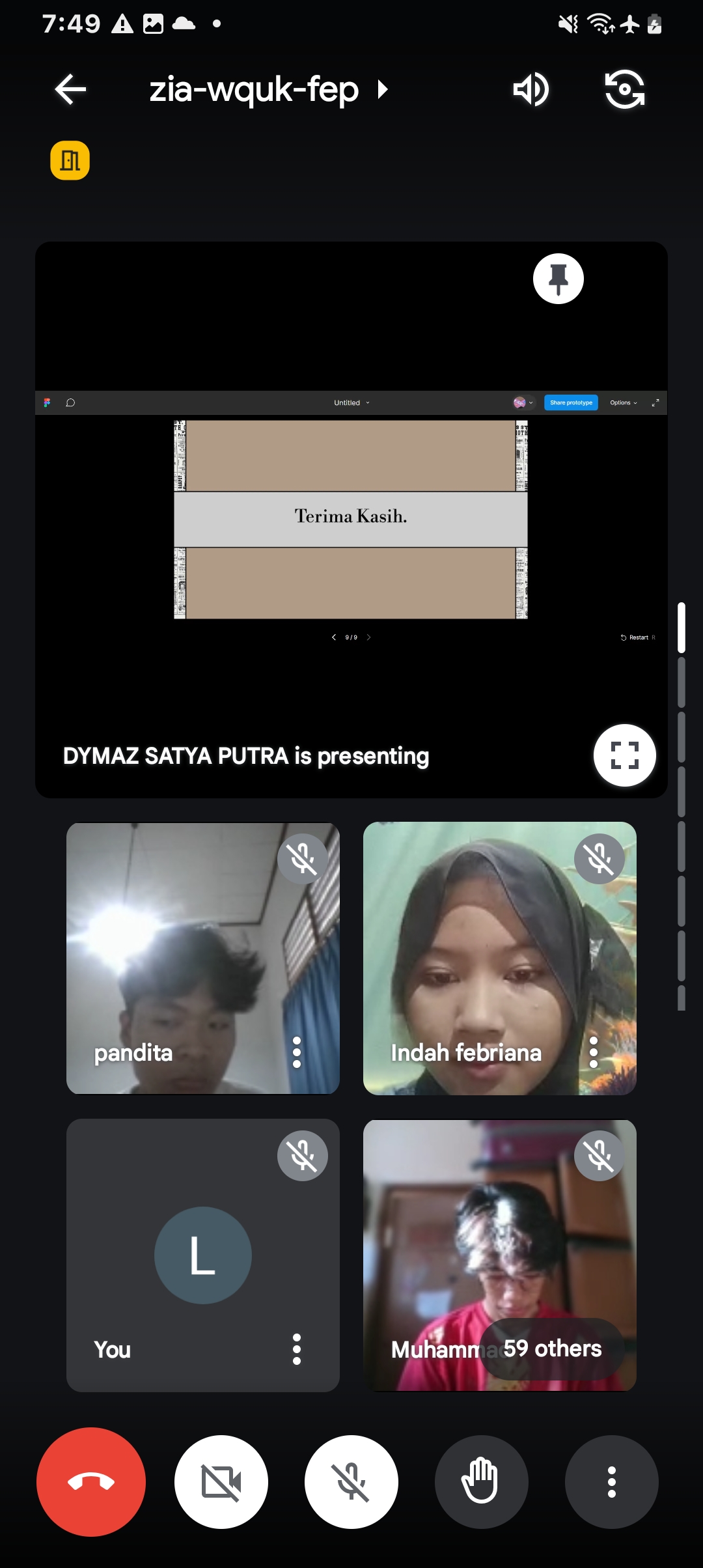Open the bottom bar overflow menu

(611, 1482)
